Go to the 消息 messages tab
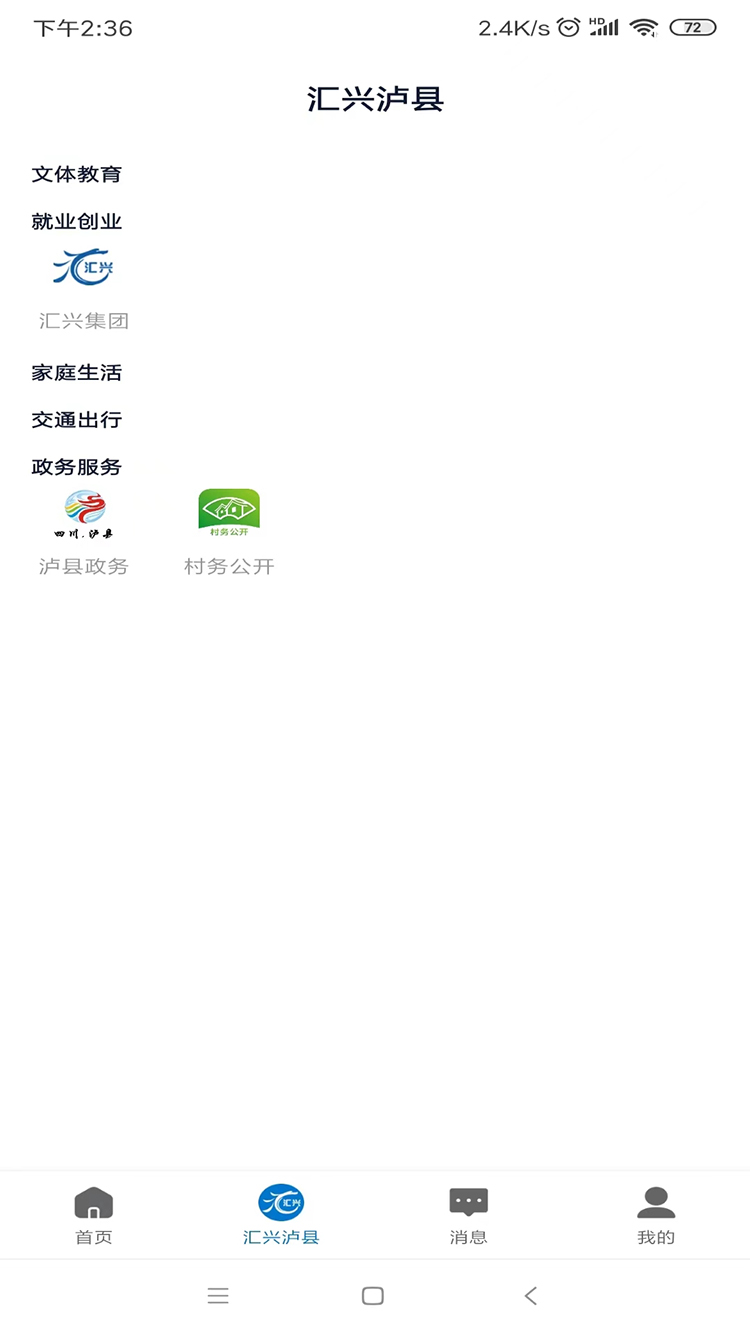This screenshot has width=750, height=1333. [468, 1214]
